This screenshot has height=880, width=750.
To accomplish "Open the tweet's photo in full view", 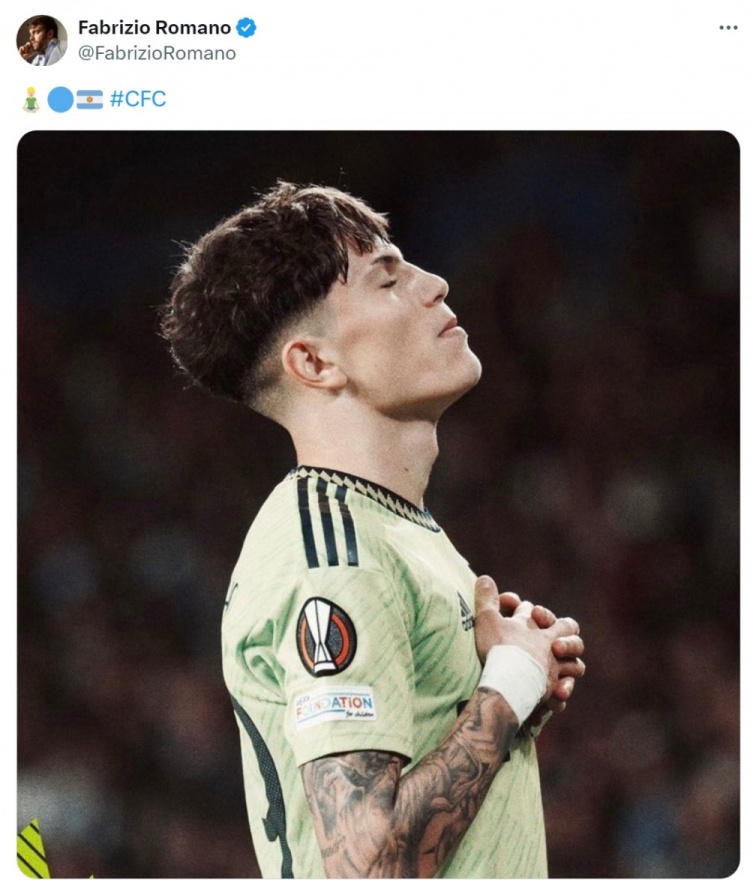I will tap(378, 504).
